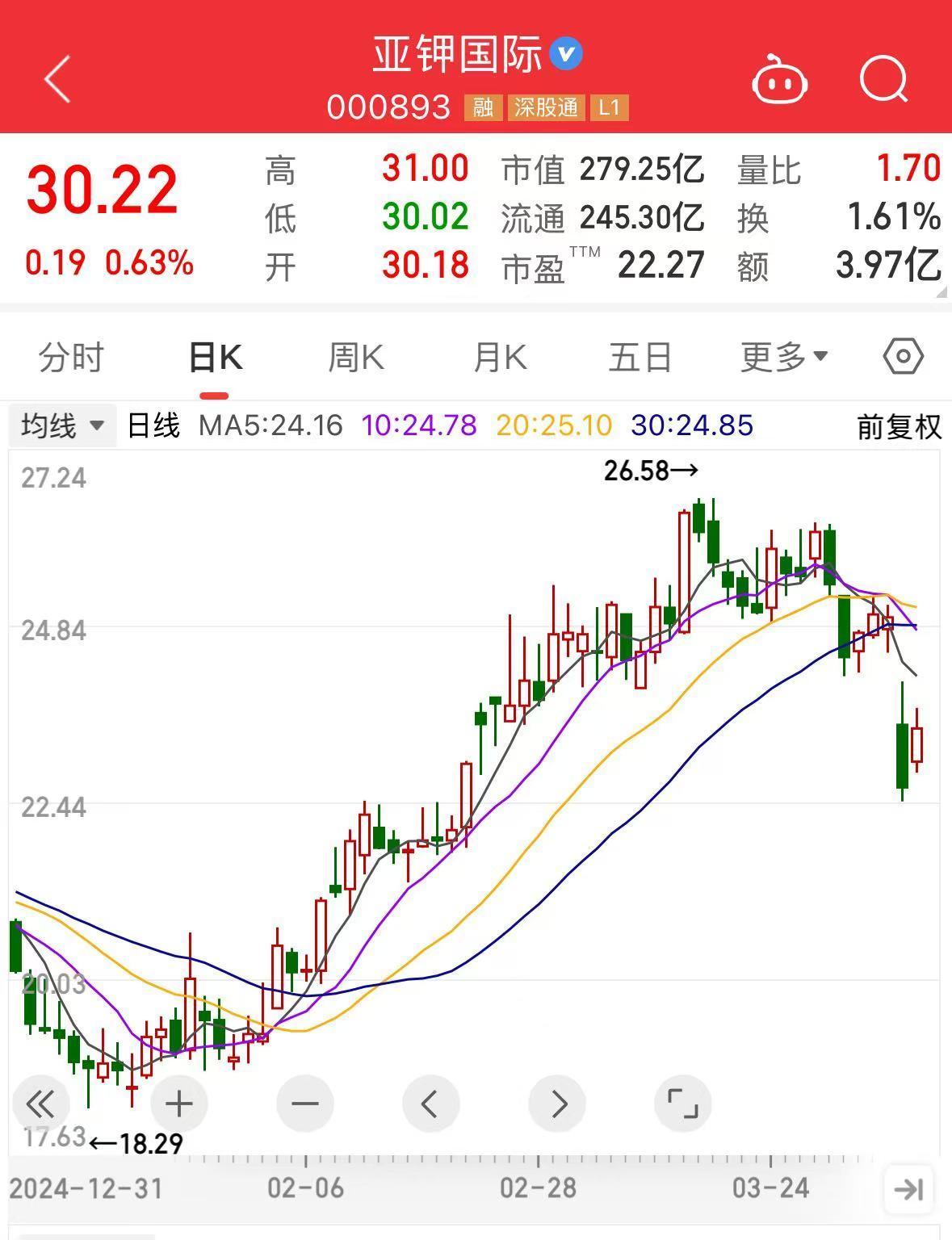
Task: Zoom out of the K-line chart
Action: (x=304, y=1104)
